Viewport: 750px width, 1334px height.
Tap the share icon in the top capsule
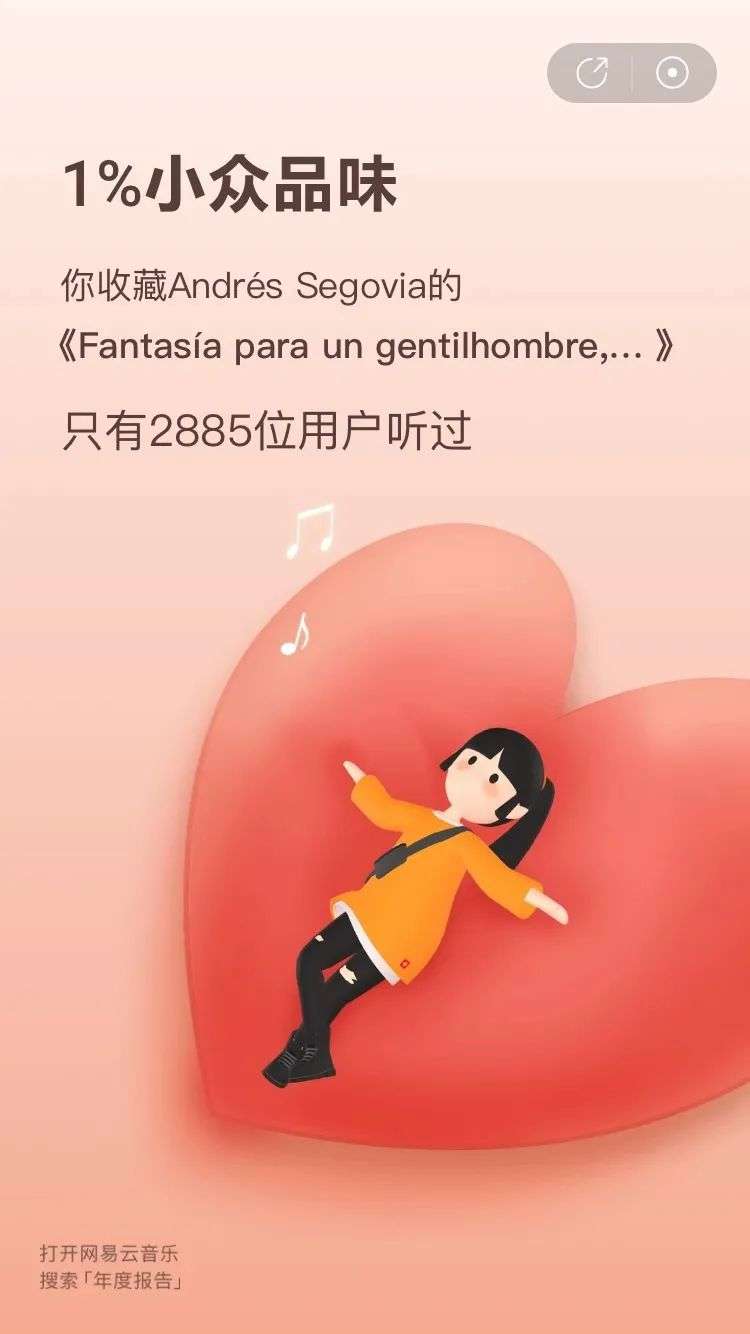(592, 73)
